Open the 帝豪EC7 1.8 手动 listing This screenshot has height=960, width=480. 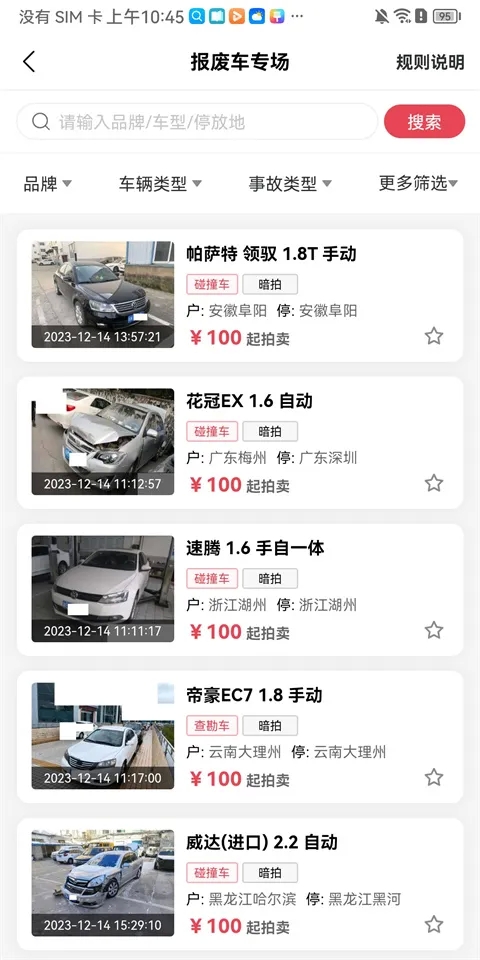(x=240, y=737)
